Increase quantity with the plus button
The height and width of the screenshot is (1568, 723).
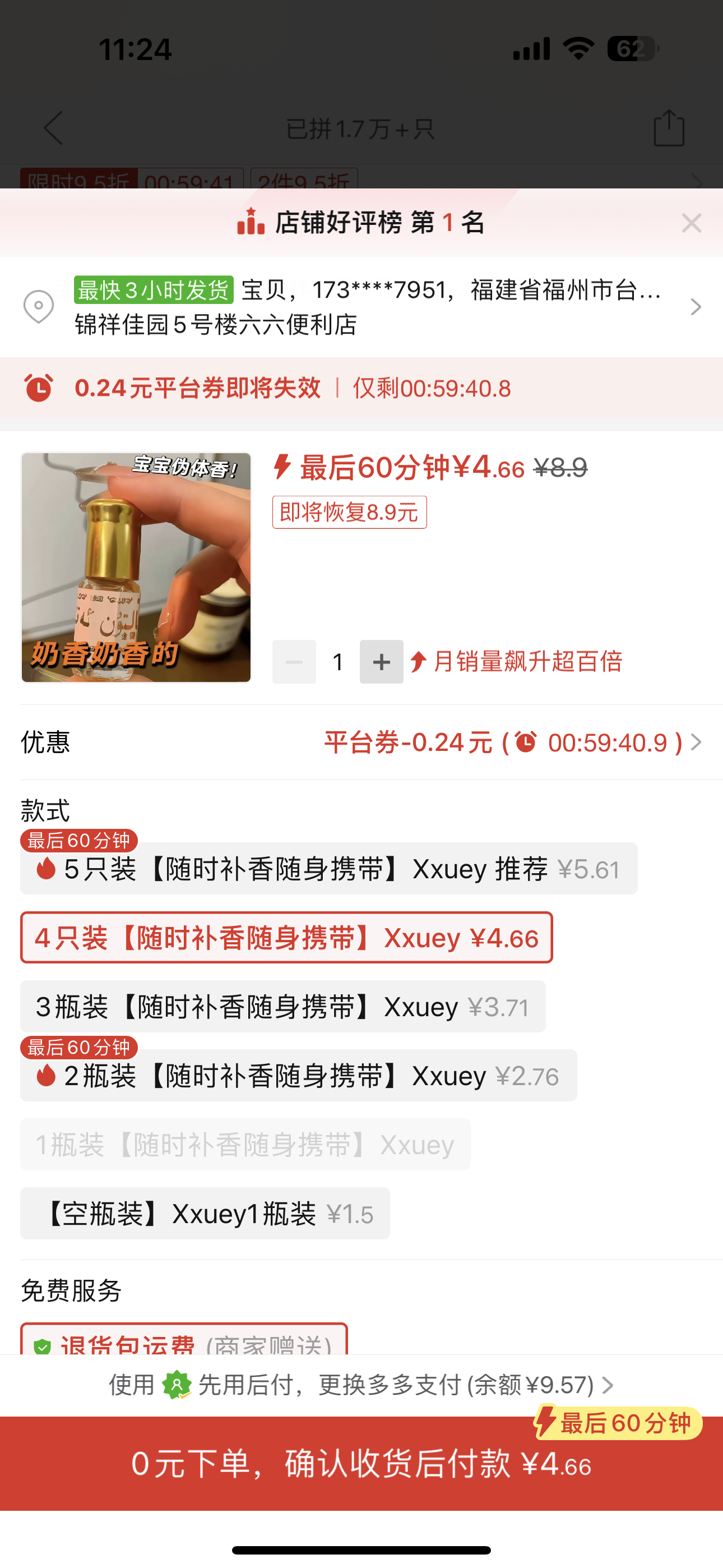[381, 662]
